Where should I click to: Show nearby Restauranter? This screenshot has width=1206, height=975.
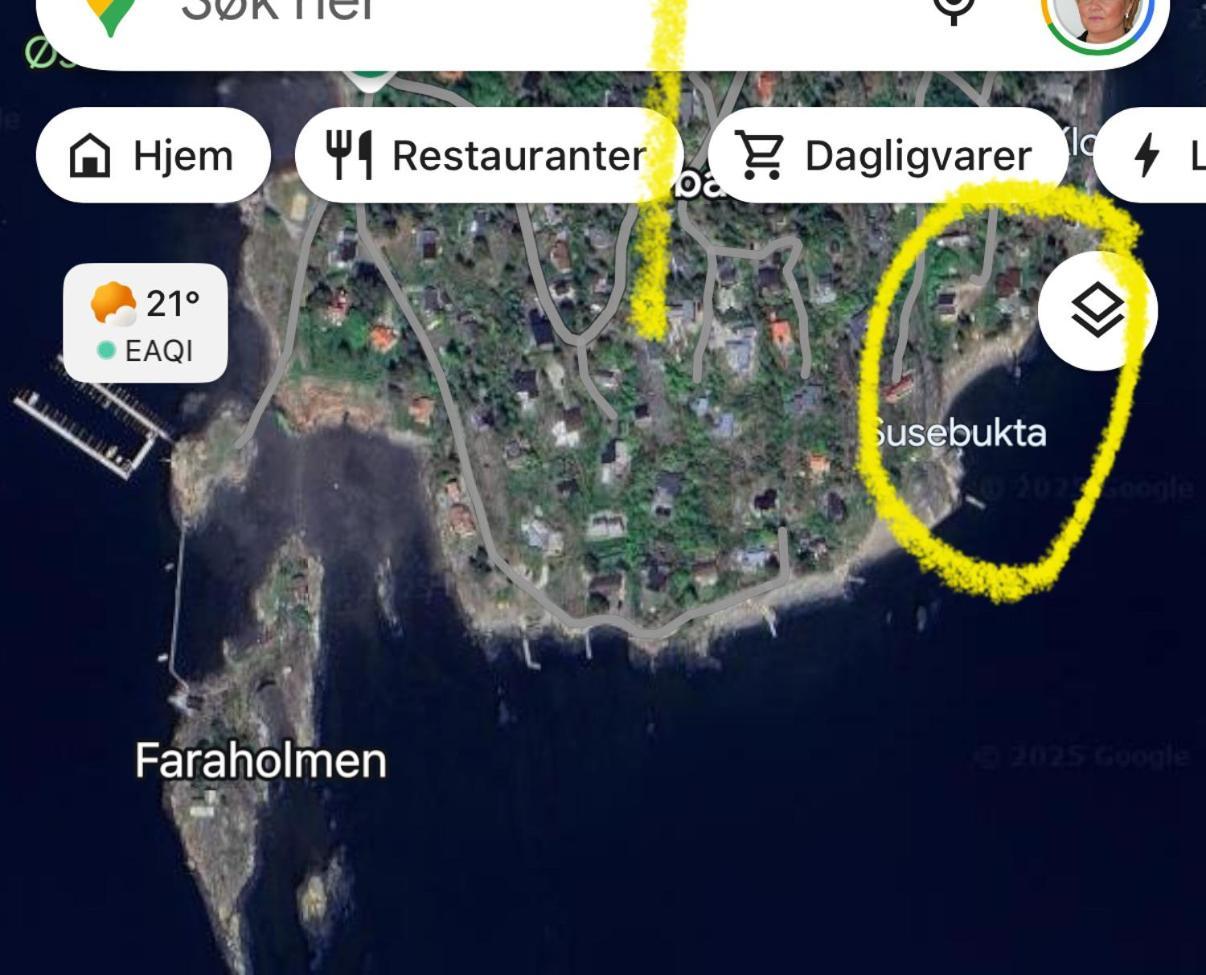[489, 156]
